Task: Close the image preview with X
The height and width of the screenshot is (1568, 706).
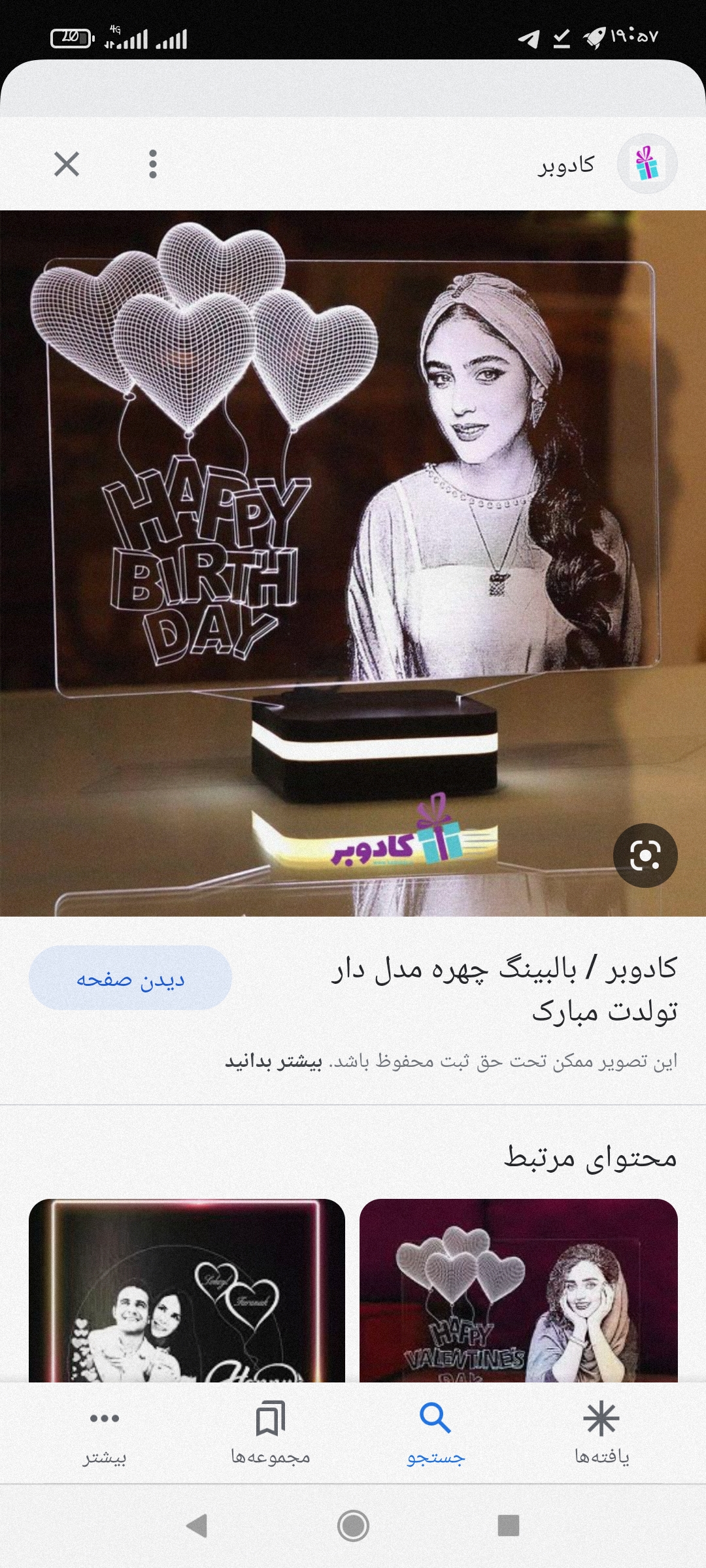Action: (67, 164)
